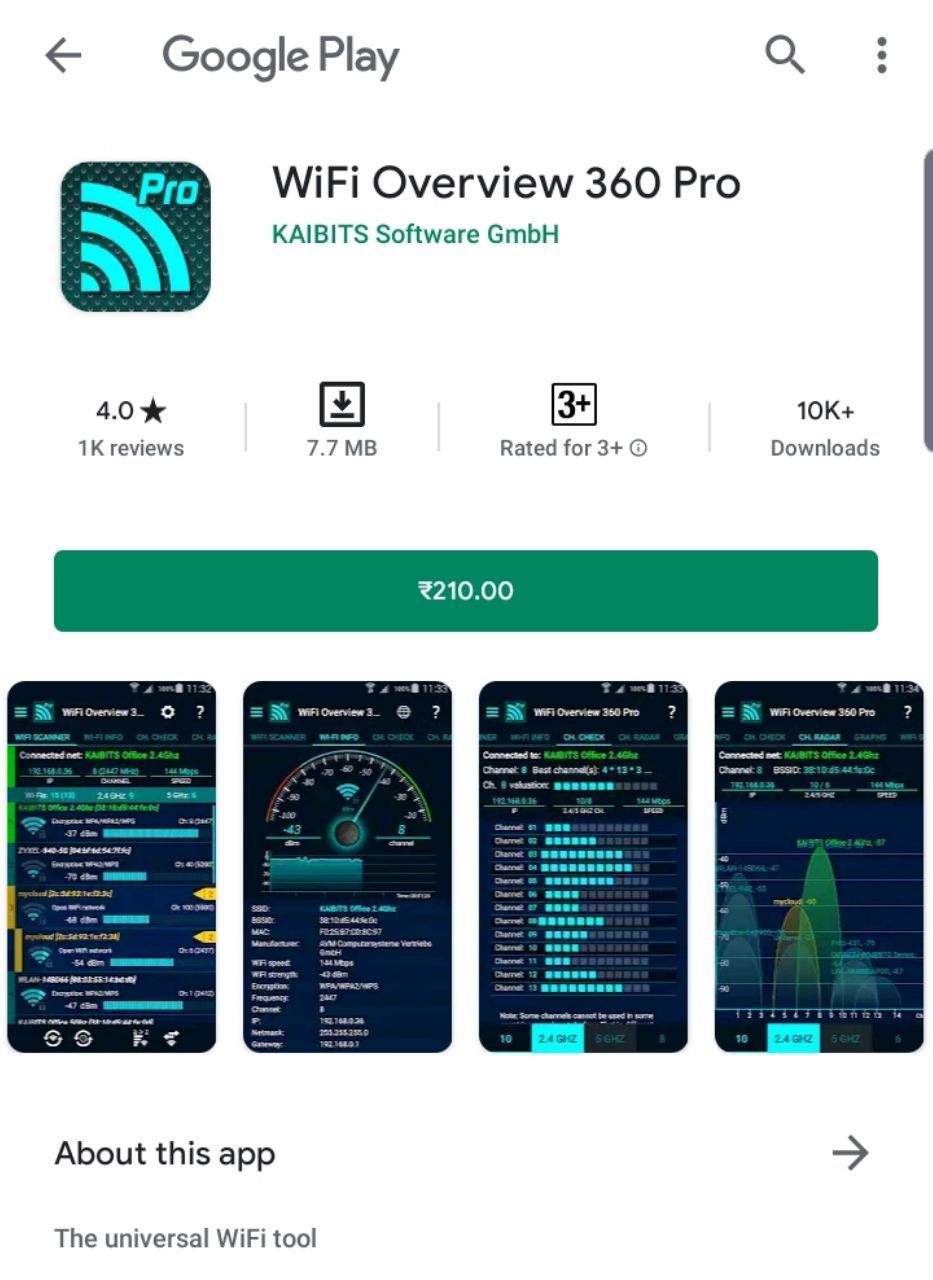Buy the app for ₹210.00
933x1280 pixels.
[466, 591]
